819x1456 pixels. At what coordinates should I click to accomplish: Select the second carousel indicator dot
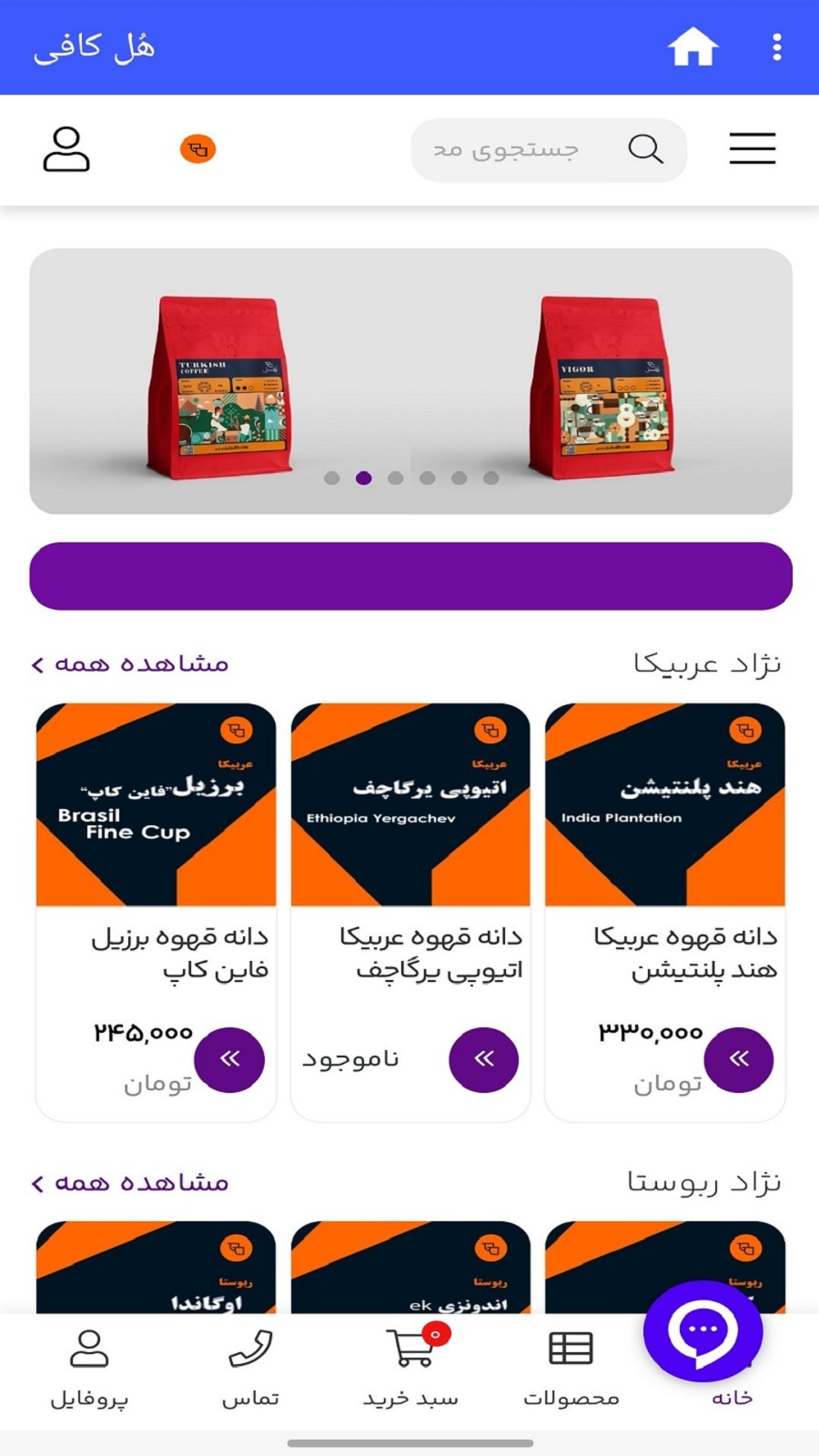363,477
